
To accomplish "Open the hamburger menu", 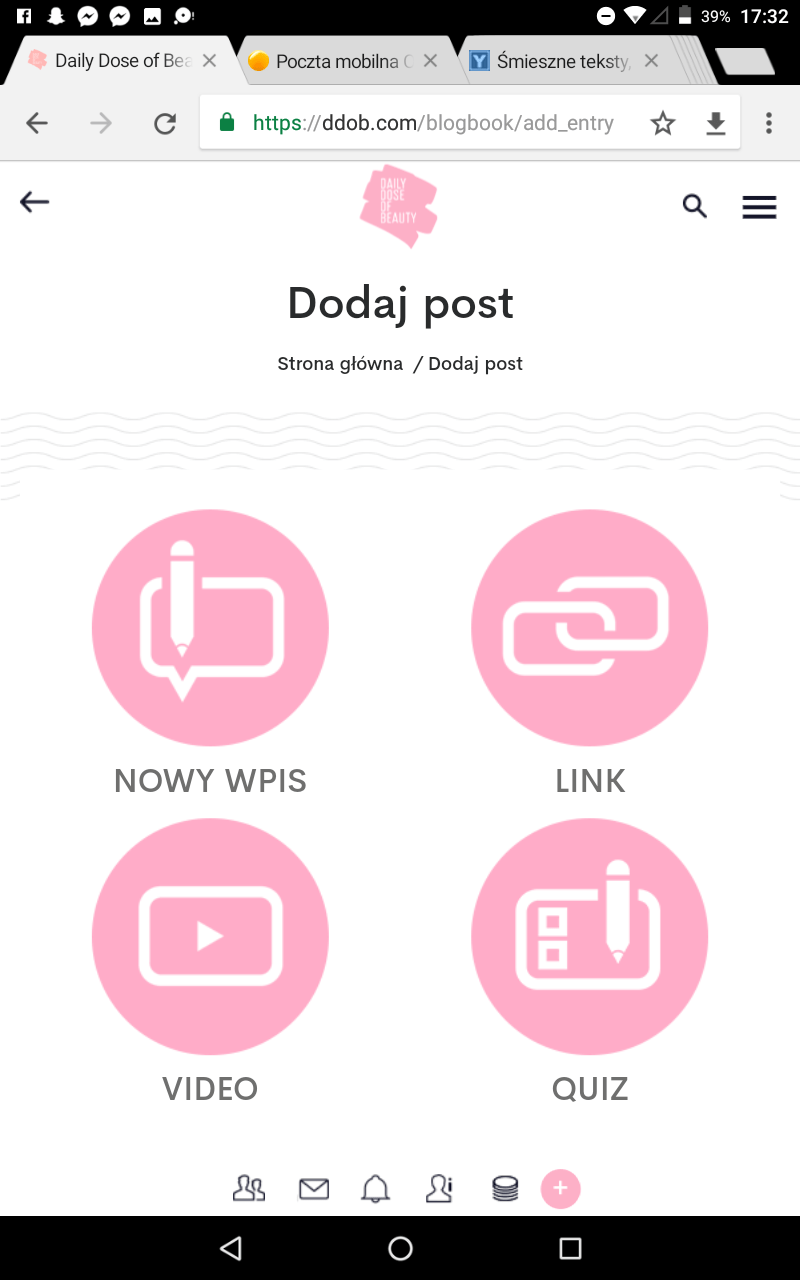I will [x=760, y=207].
